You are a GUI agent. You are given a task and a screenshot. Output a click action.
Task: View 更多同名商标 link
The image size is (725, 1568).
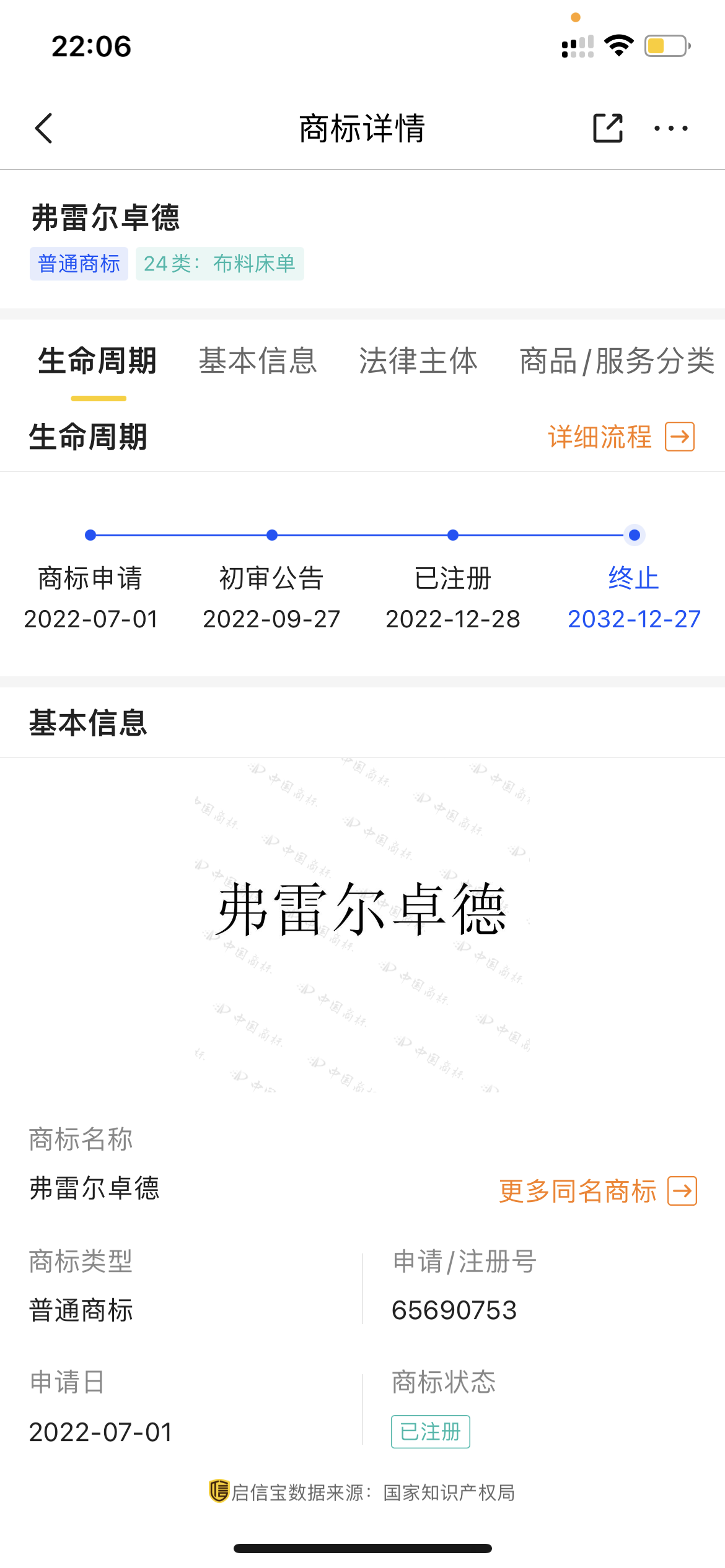[x=578, y=1190]
